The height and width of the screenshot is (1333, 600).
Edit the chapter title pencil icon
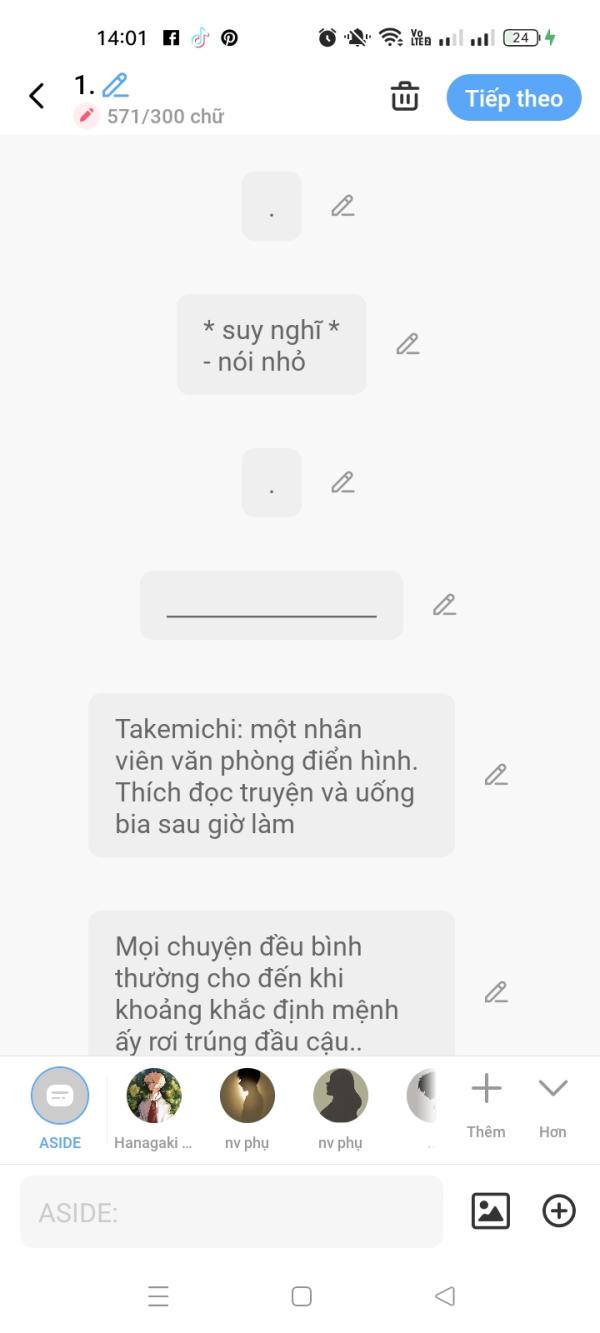[x=116, y=85]
